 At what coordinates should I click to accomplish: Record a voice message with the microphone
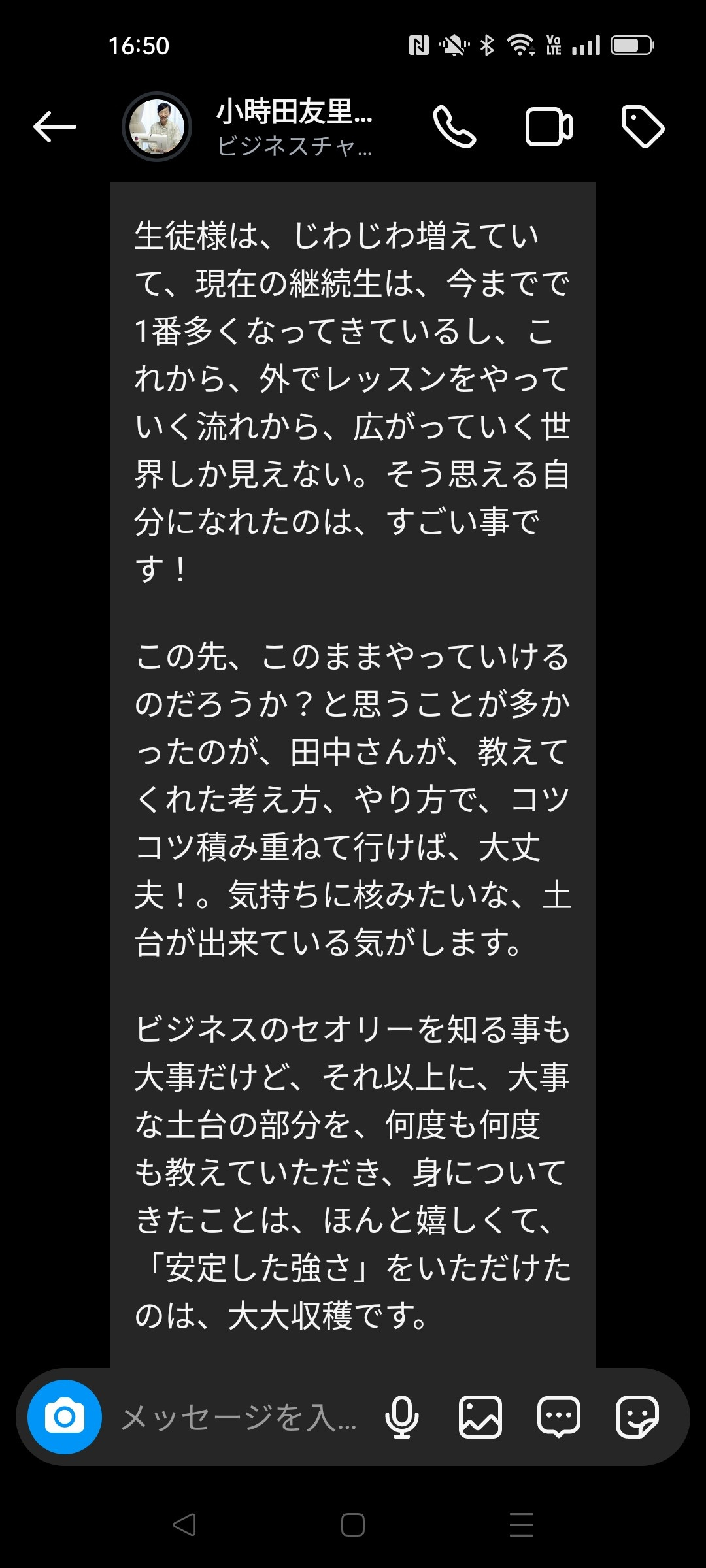[402, 1417]
